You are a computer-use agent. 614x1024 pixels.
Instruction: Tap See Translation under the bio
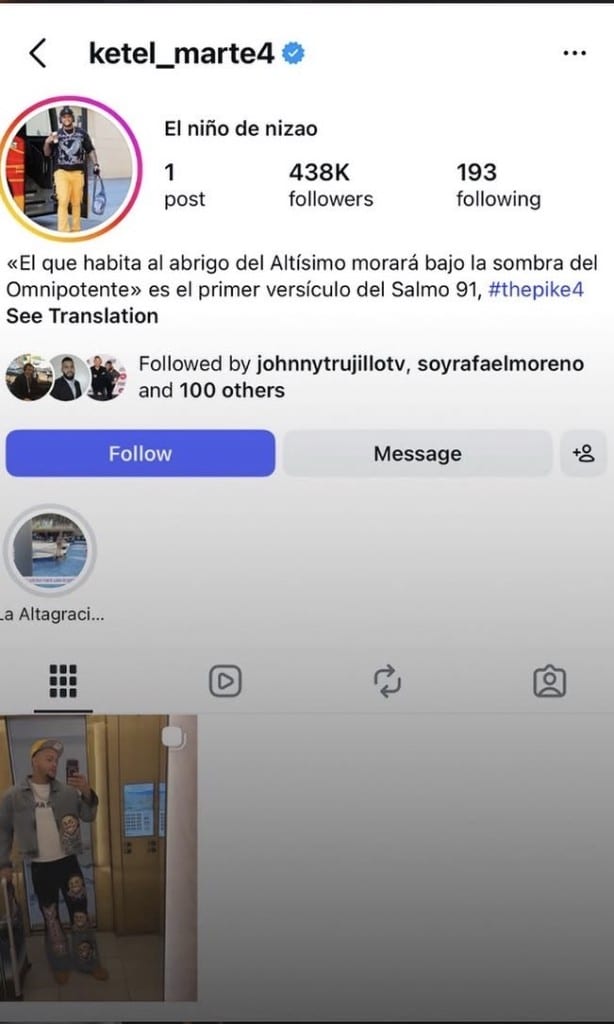pyautogui.click(x=82, y=316)
